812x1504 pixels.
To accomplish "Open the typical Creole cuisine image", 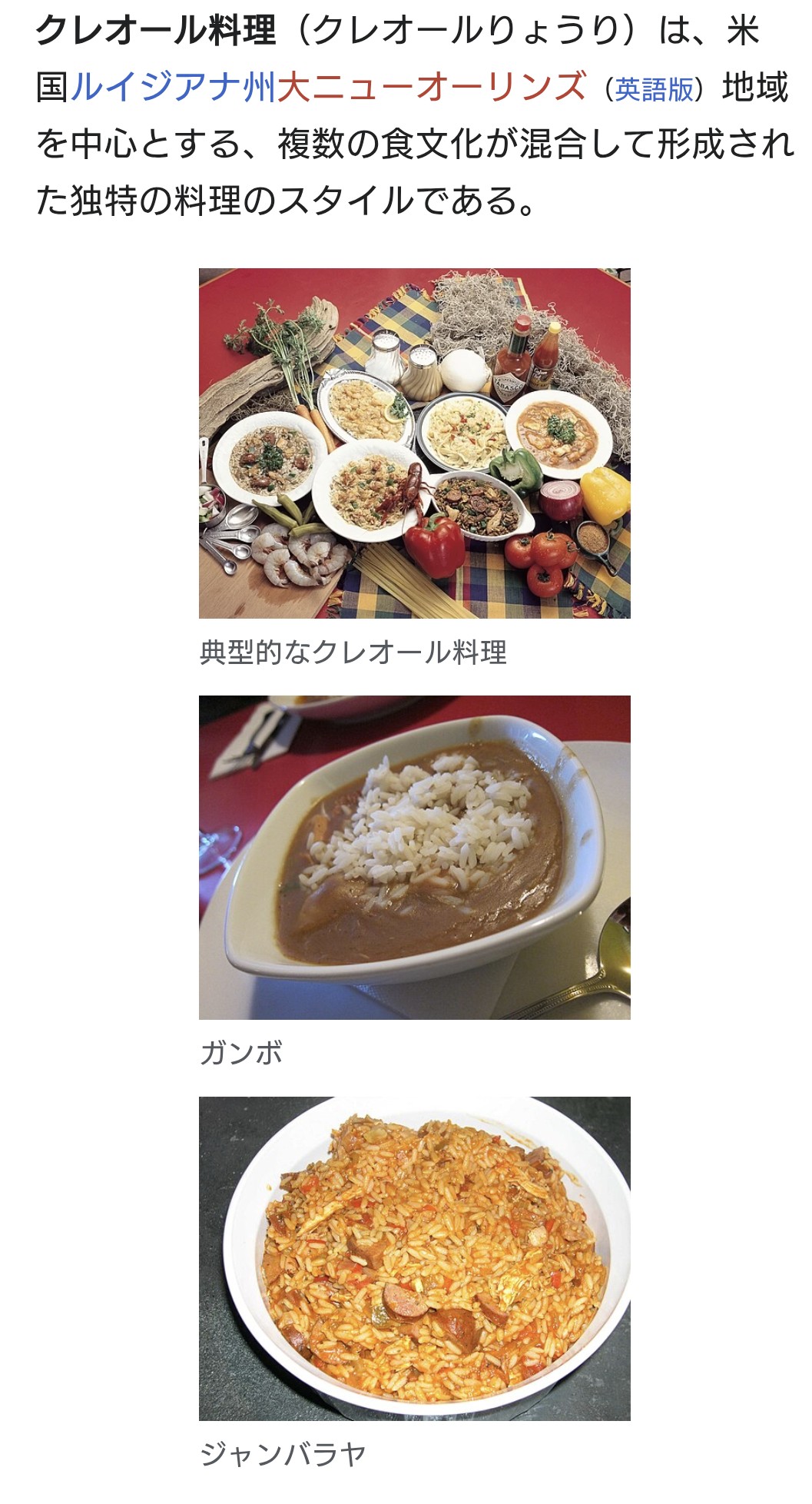I will pos(414,443).
